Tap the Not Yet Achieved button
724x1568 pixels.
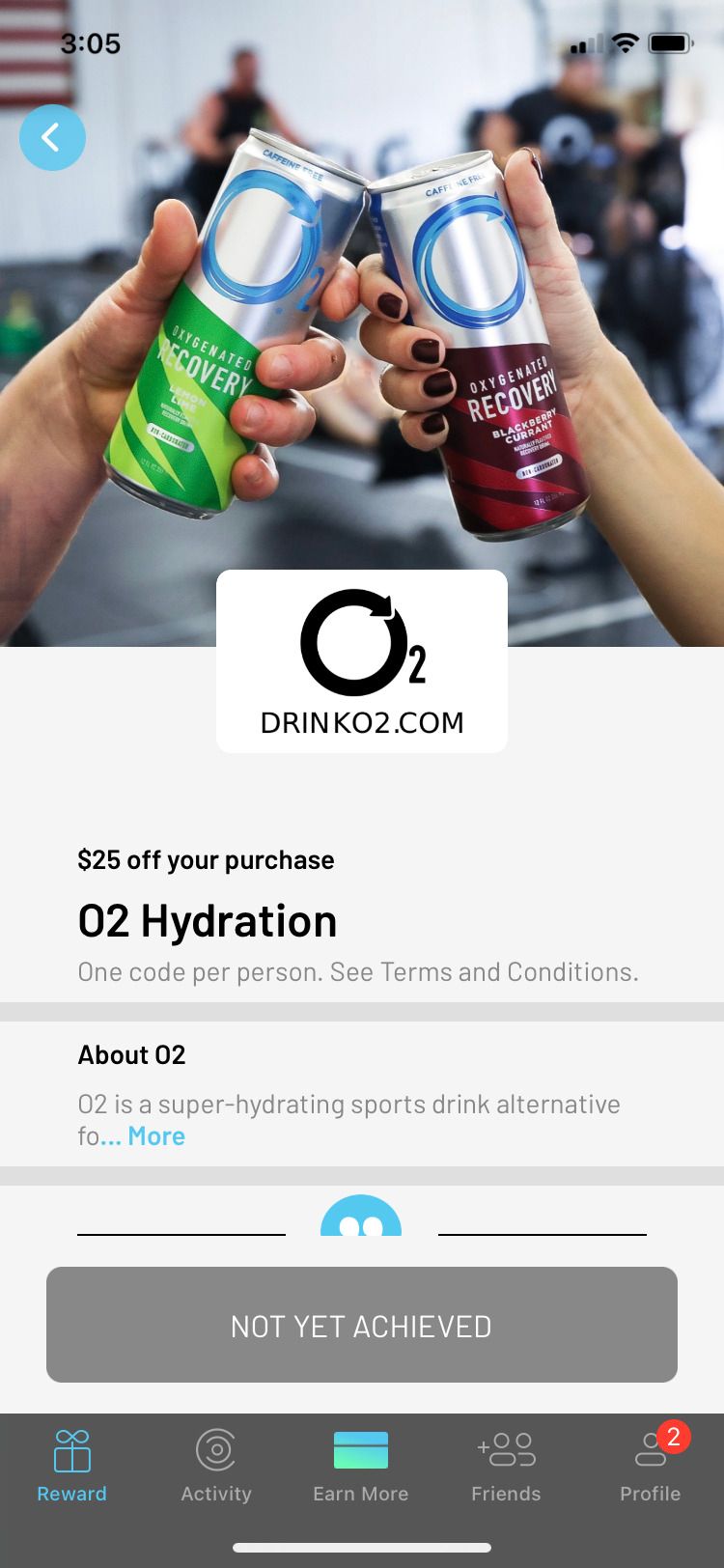pos(362,1325)
